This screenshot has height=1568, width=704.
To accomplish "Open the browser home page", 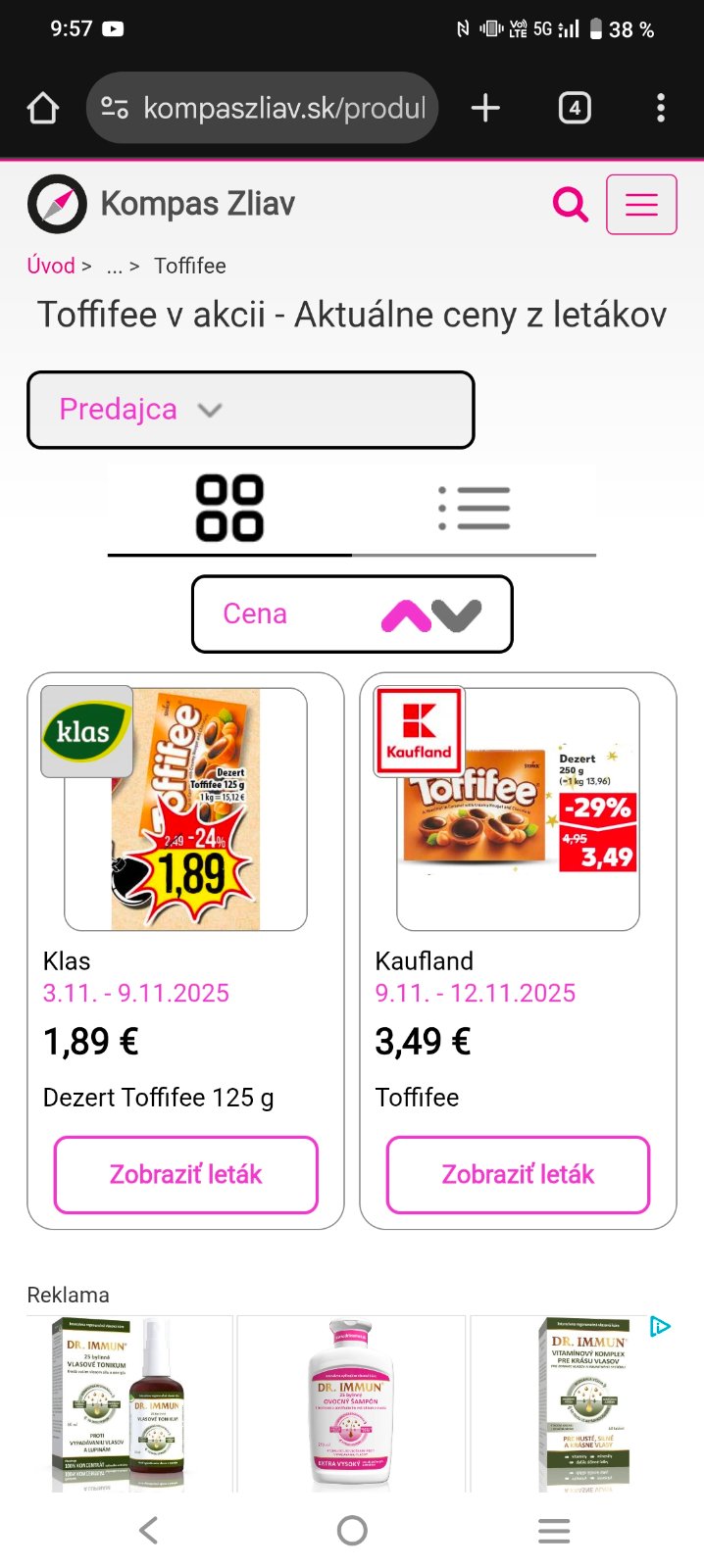I will (43, 108).
